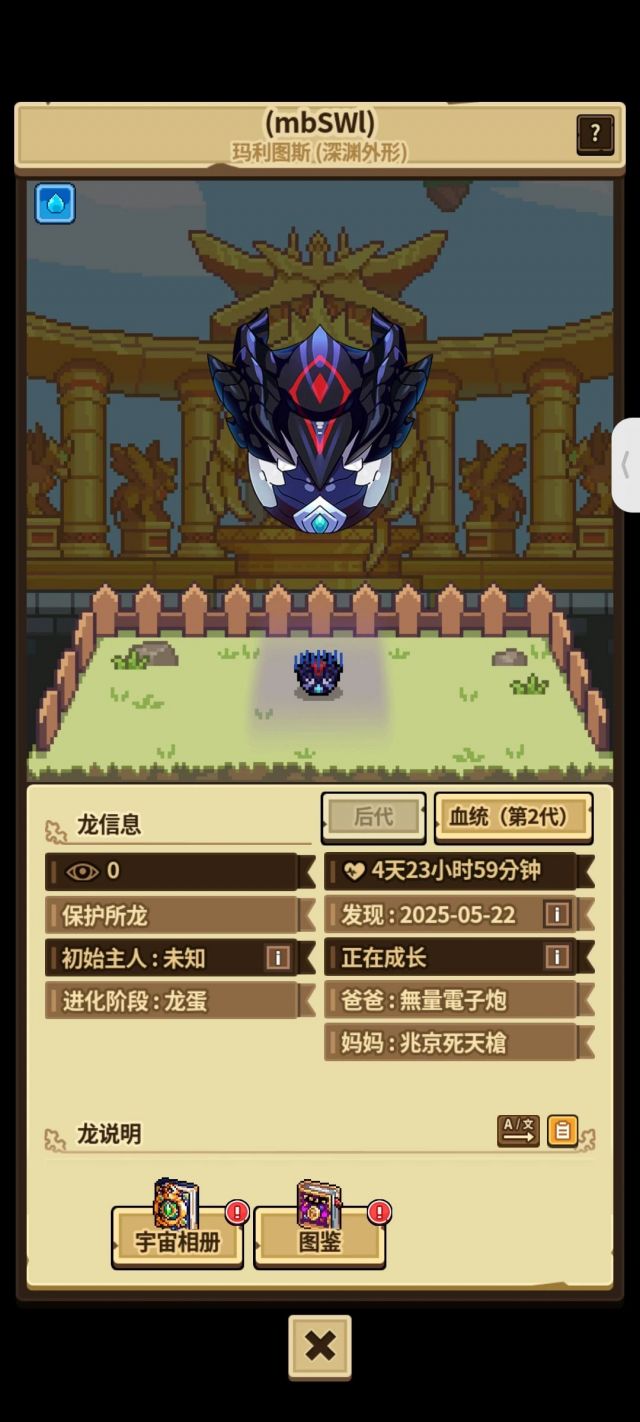Tap the translate A/文 button
The width and height of the screenshot is (640, 1422).
tap(518, 1131)
